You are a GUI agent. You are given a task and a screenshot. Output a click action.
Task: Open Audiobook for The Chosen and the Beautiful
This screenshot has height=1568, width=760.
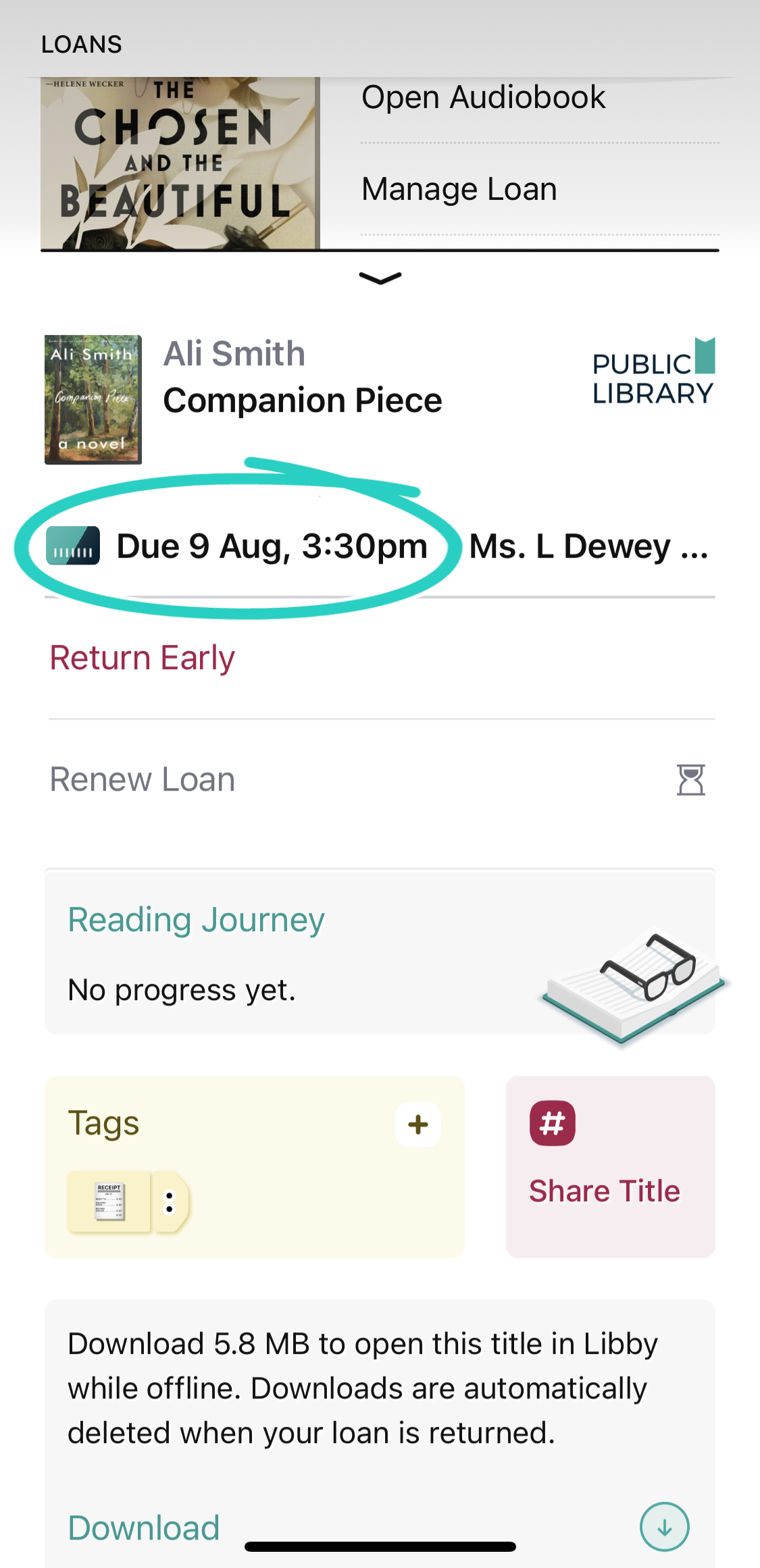pyautogui.click(x=483, y=99)
